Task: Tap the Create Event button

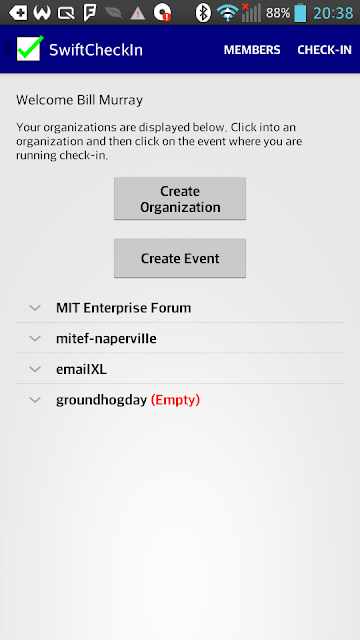Action: click(180, 258)
